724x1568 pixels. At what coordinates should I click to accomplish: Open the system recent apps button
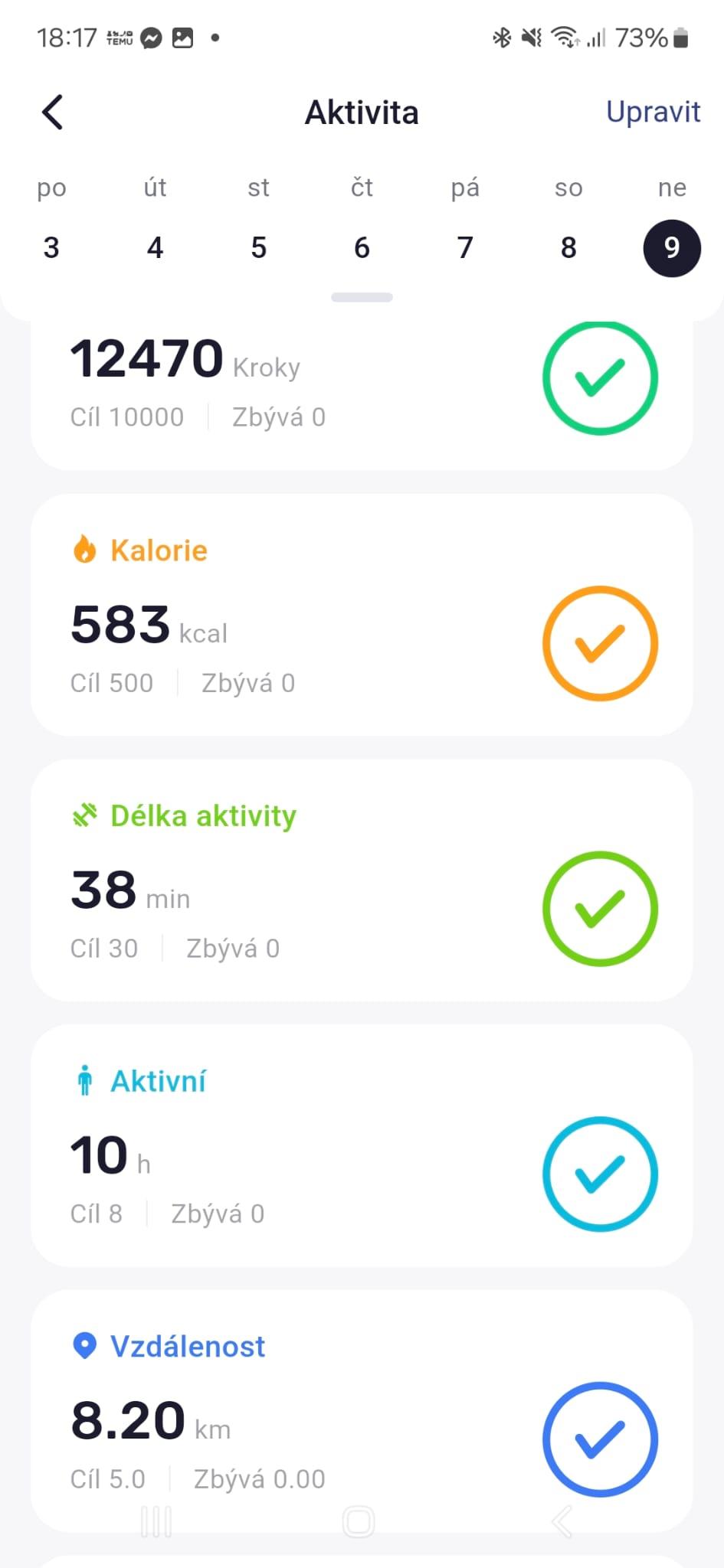[x=156, y=1522]
